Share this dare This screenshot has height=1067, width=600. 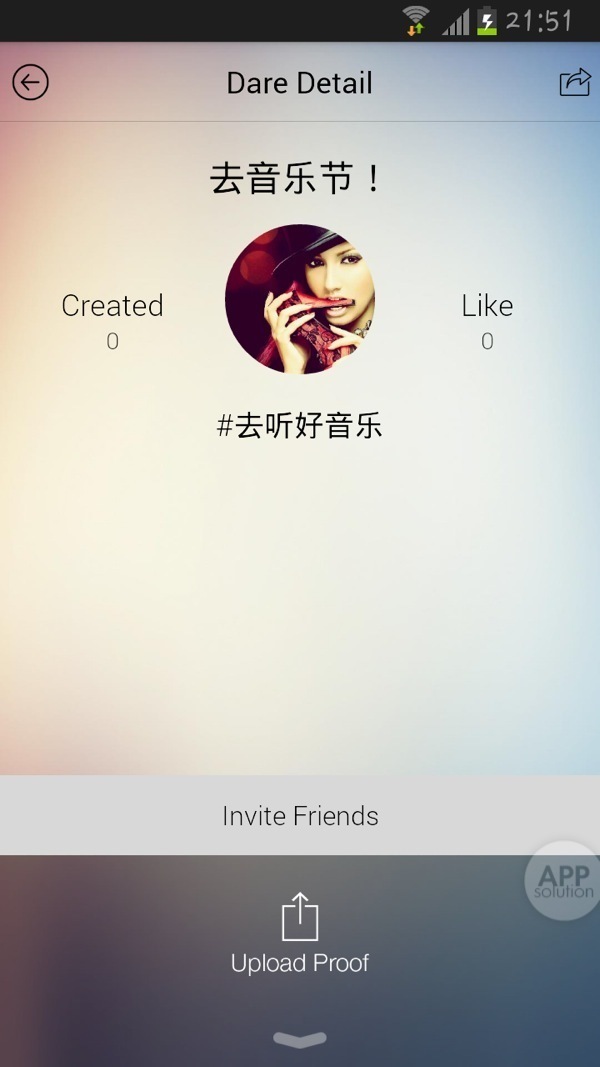575,82
